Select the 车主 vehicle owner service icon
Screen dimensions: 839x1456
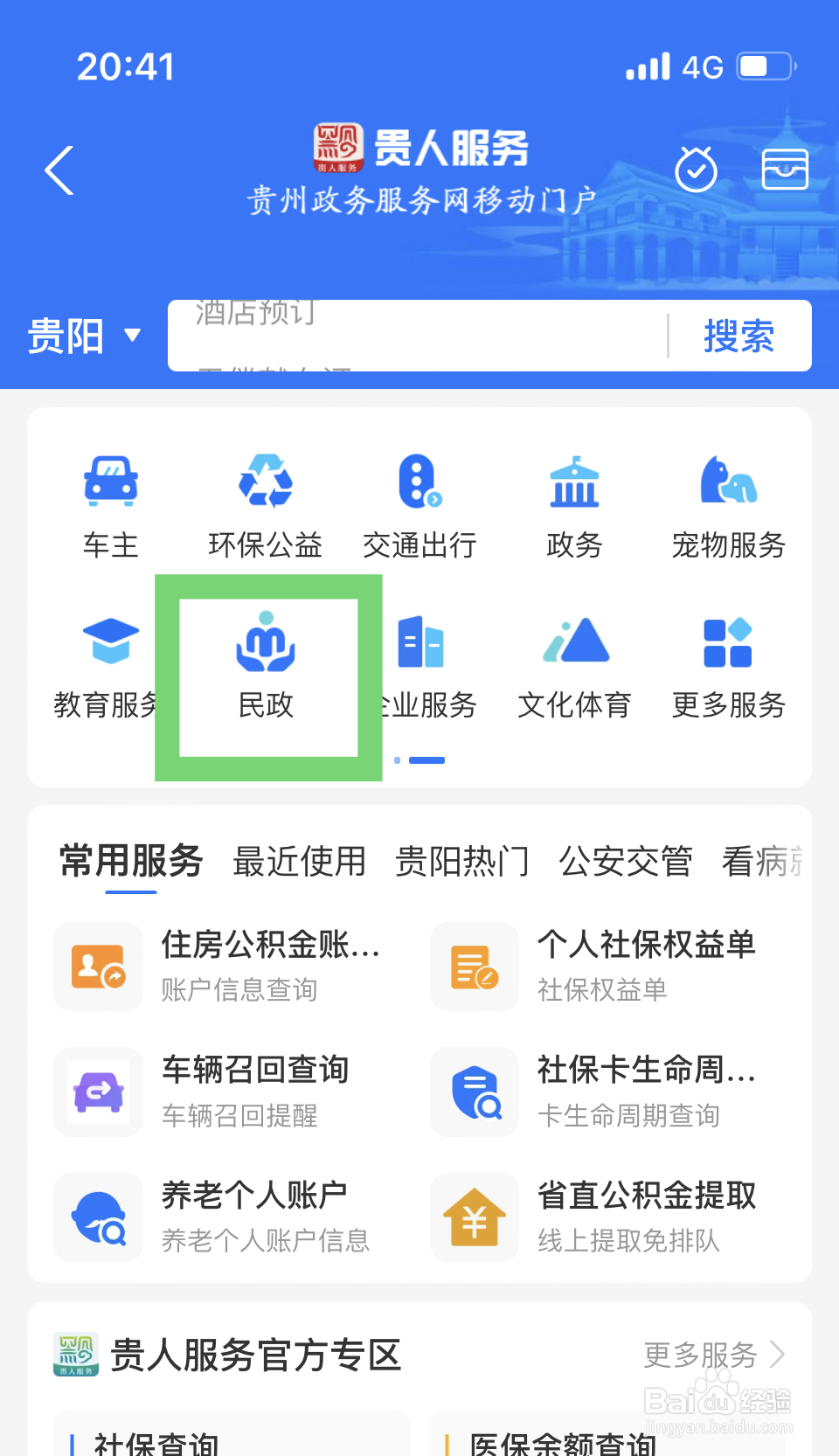point(110,503)
